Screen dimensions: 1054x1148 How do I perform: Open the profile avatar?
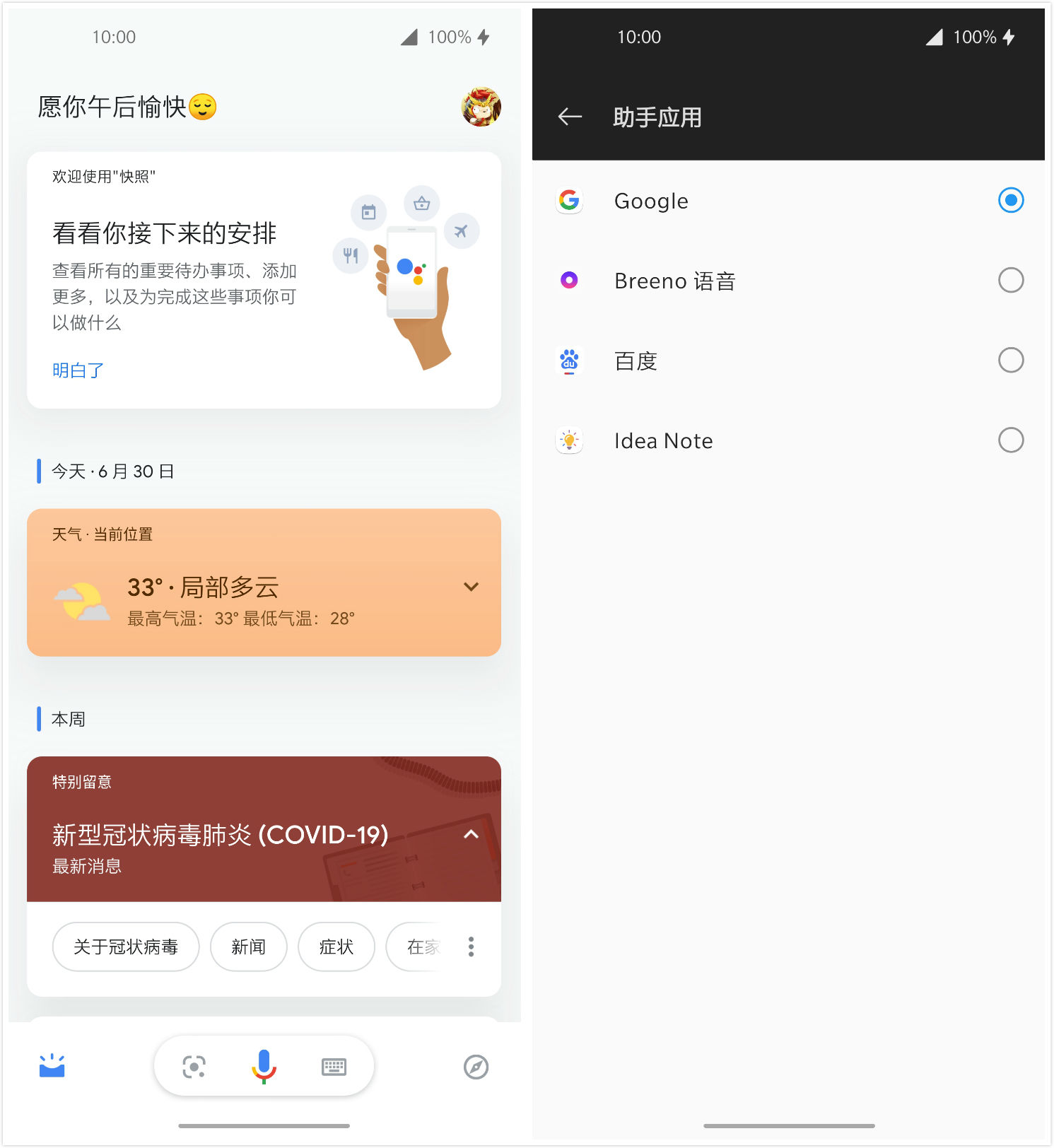481,107
